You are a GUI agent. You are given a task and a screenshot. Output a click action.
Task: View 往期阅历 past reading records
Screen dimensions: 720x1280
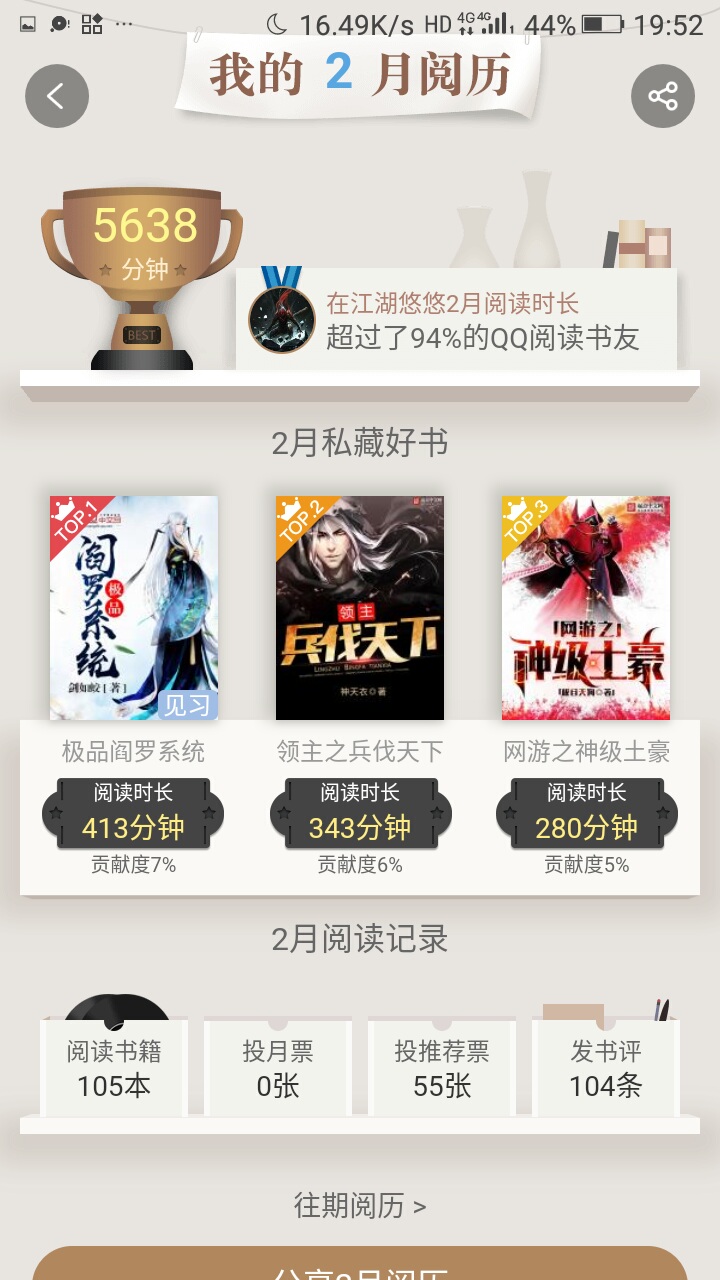coord(360,1206)
